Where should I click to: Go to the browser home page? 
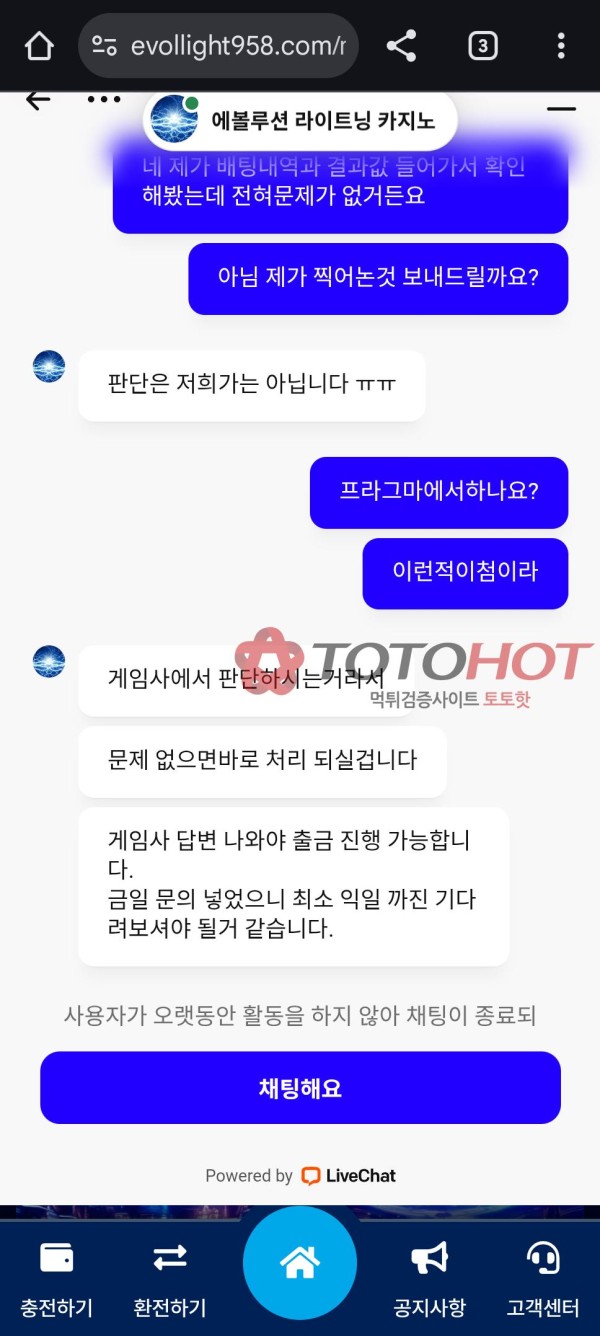point(38,46)
